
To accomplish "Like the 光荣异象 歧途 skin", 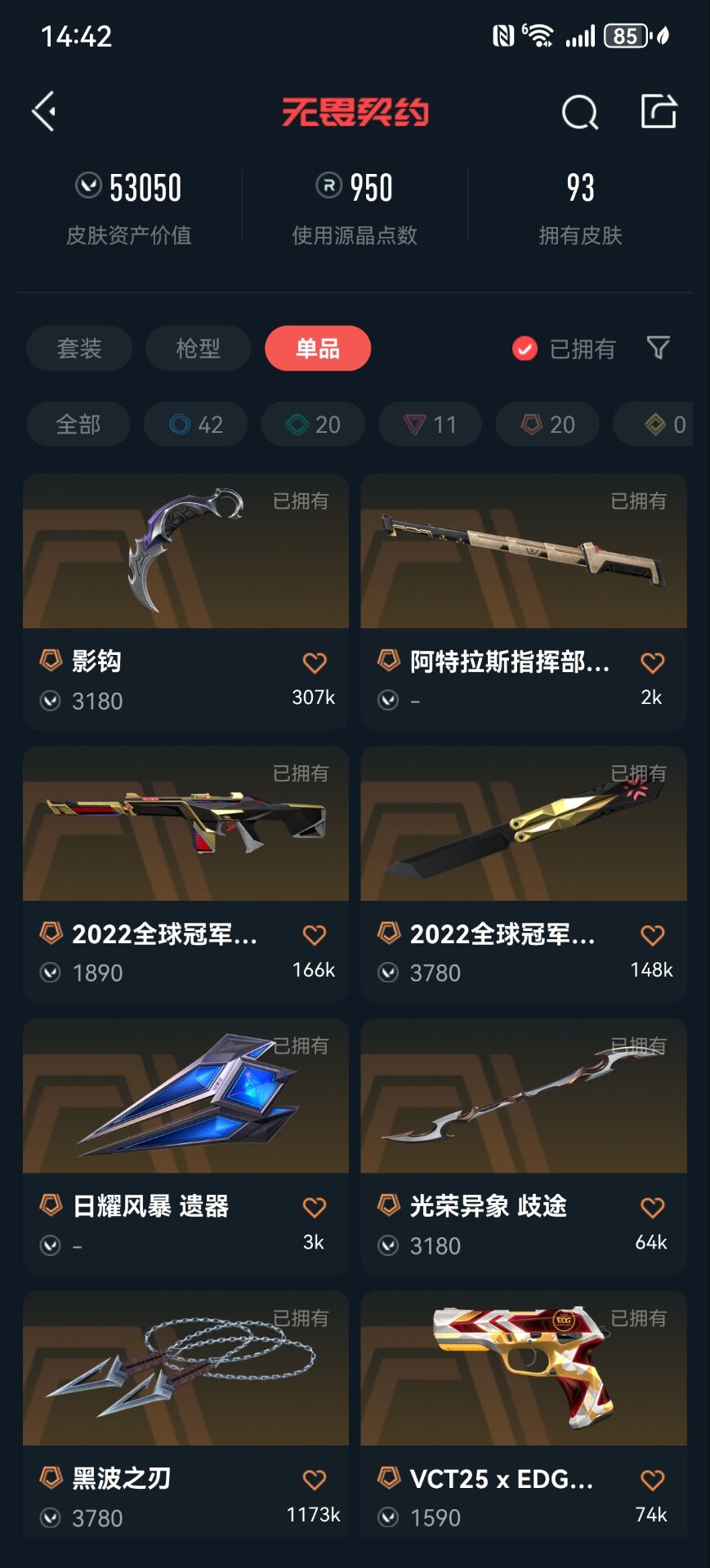I will pyautogui.click(x=652, y=1207).
